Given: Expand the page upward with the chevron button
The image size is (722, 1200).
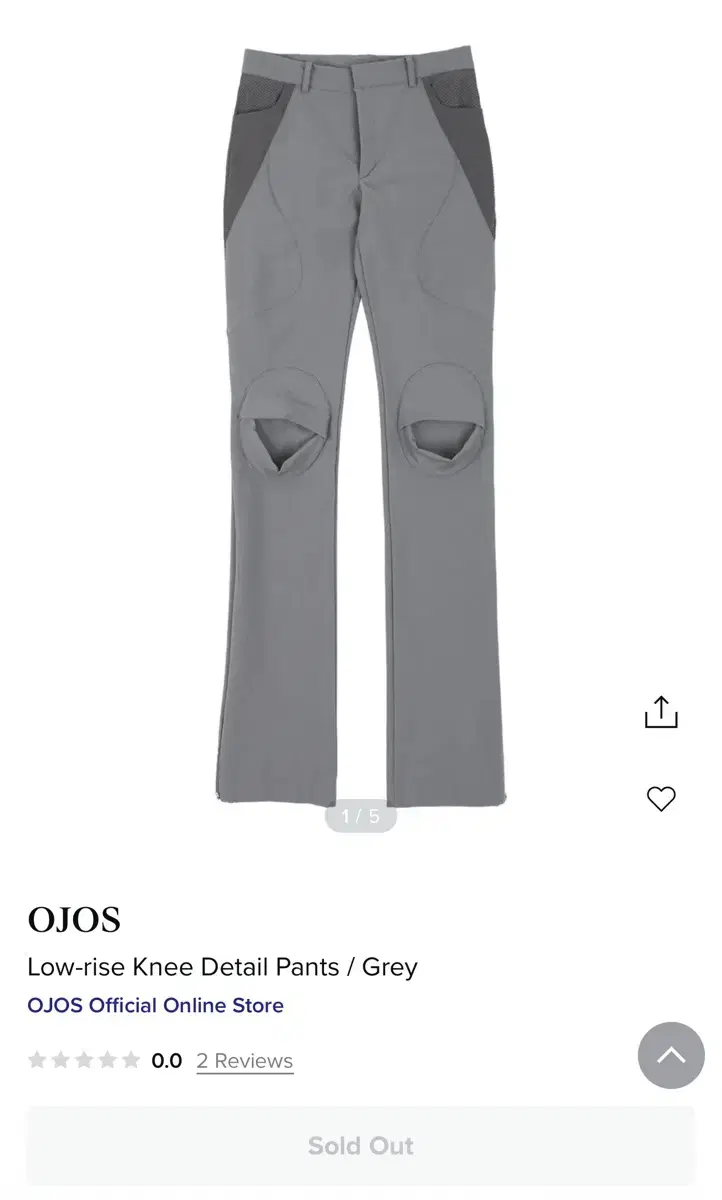Looking at the screenshot, I should click(x=672, y=1056).
